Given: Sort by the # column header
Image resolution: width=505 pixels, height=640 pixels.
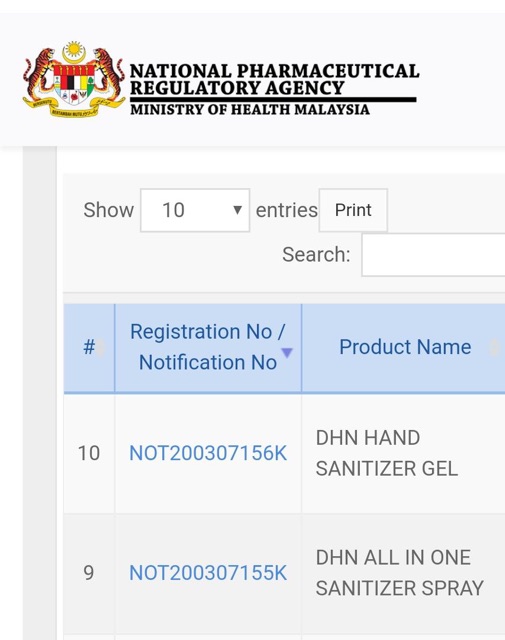Looking at the screenshot, I should pos(89,348).
